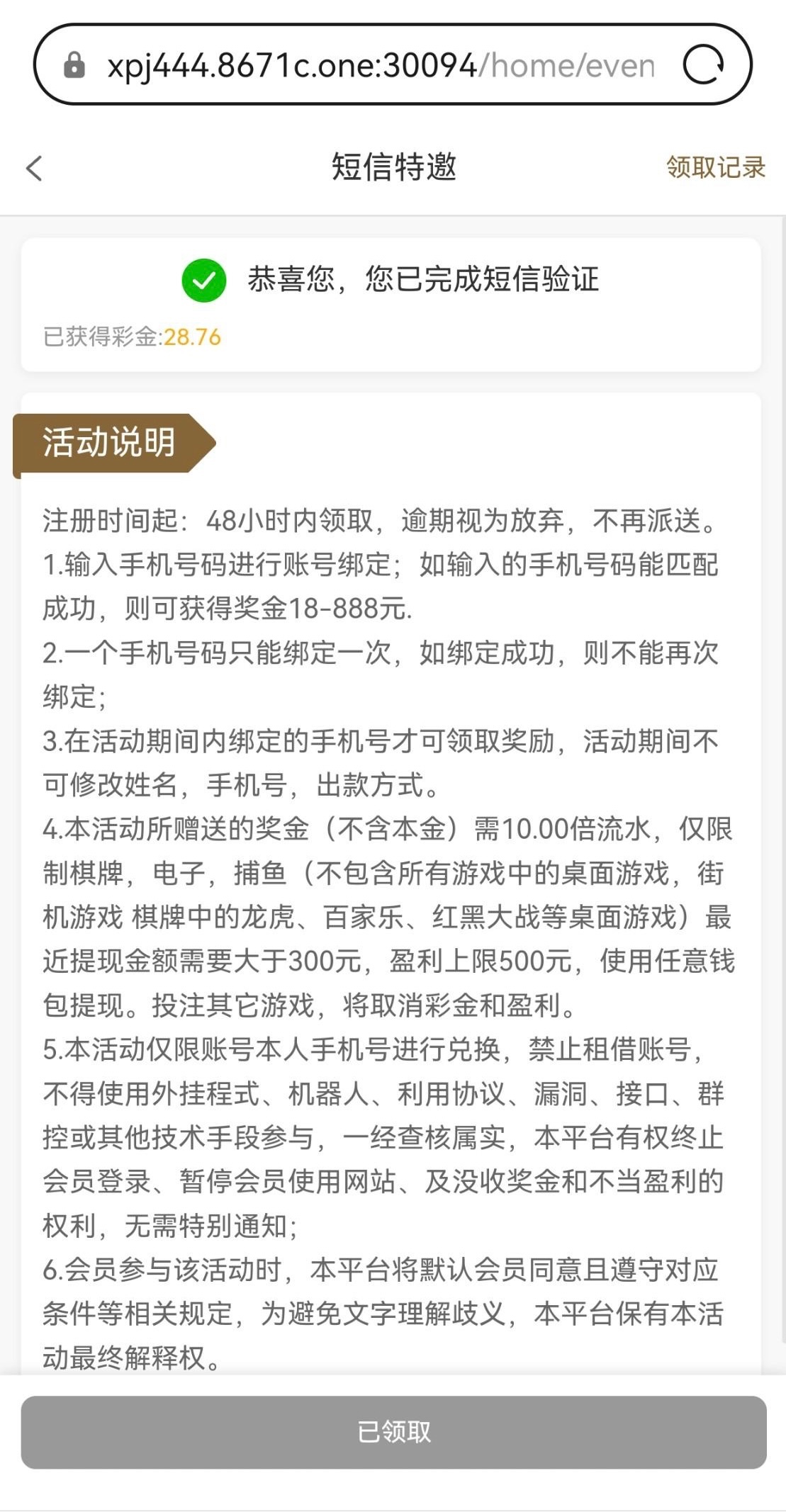Tap the 已领取 button

[393, 1432]
